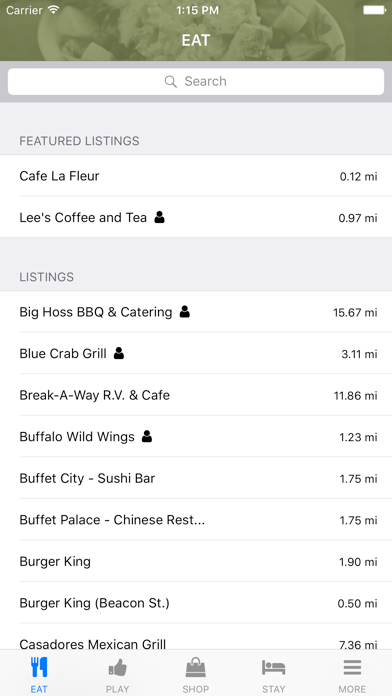This screenshot has width=392, height=696.
Task: Select the Eat tab
Action: [39, 674]
